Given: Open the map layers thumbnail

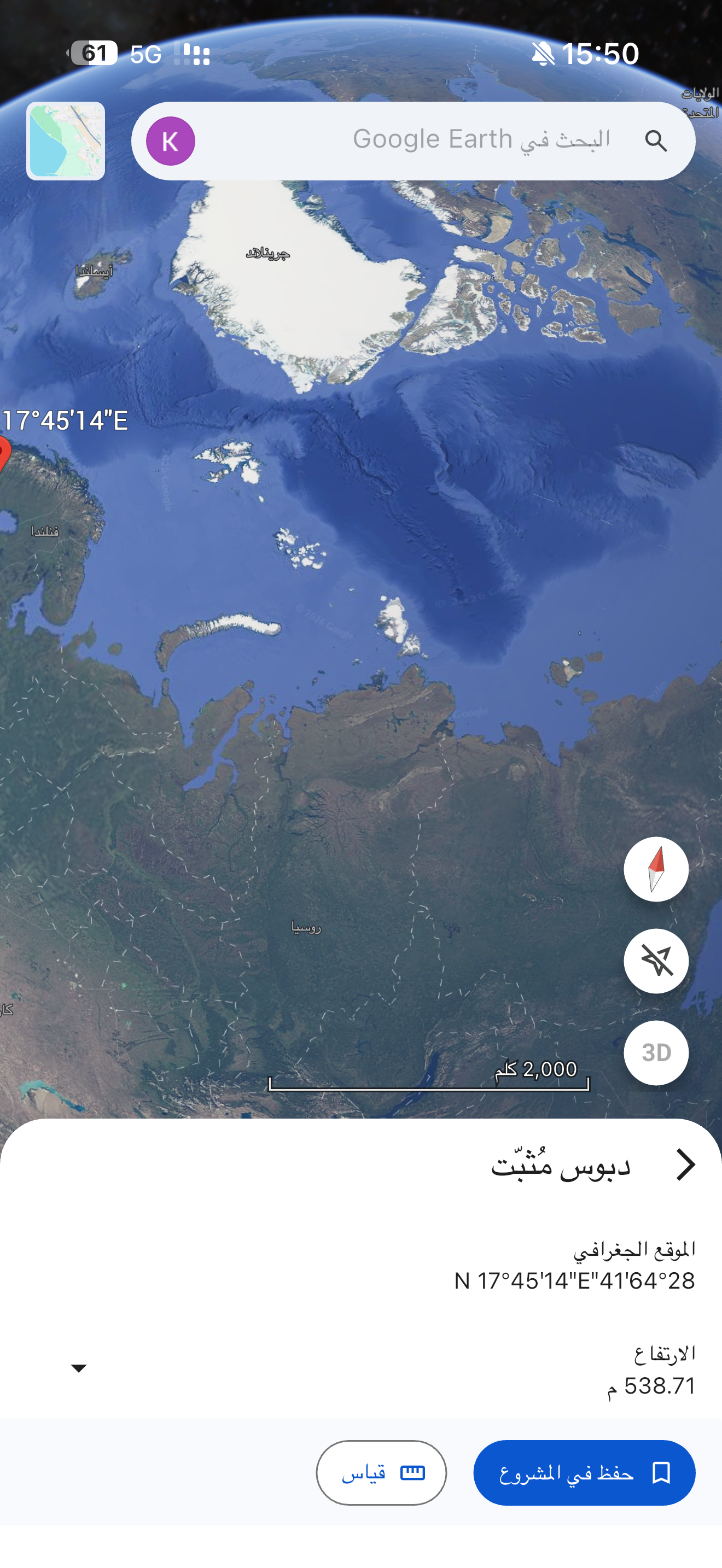Looking at the screenshot, I should point(65,141).
